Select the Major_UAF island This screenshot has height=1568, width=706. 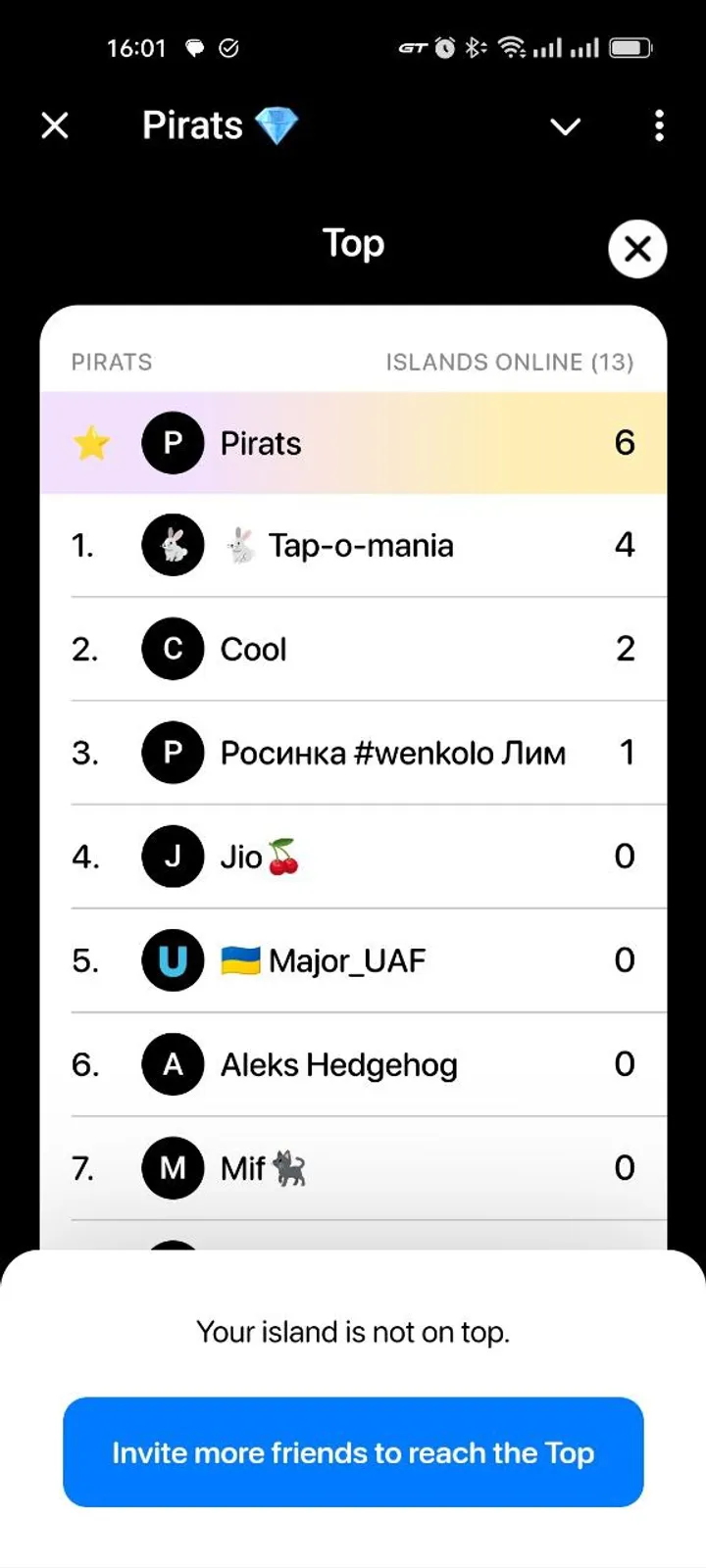[x=353, y=960]
